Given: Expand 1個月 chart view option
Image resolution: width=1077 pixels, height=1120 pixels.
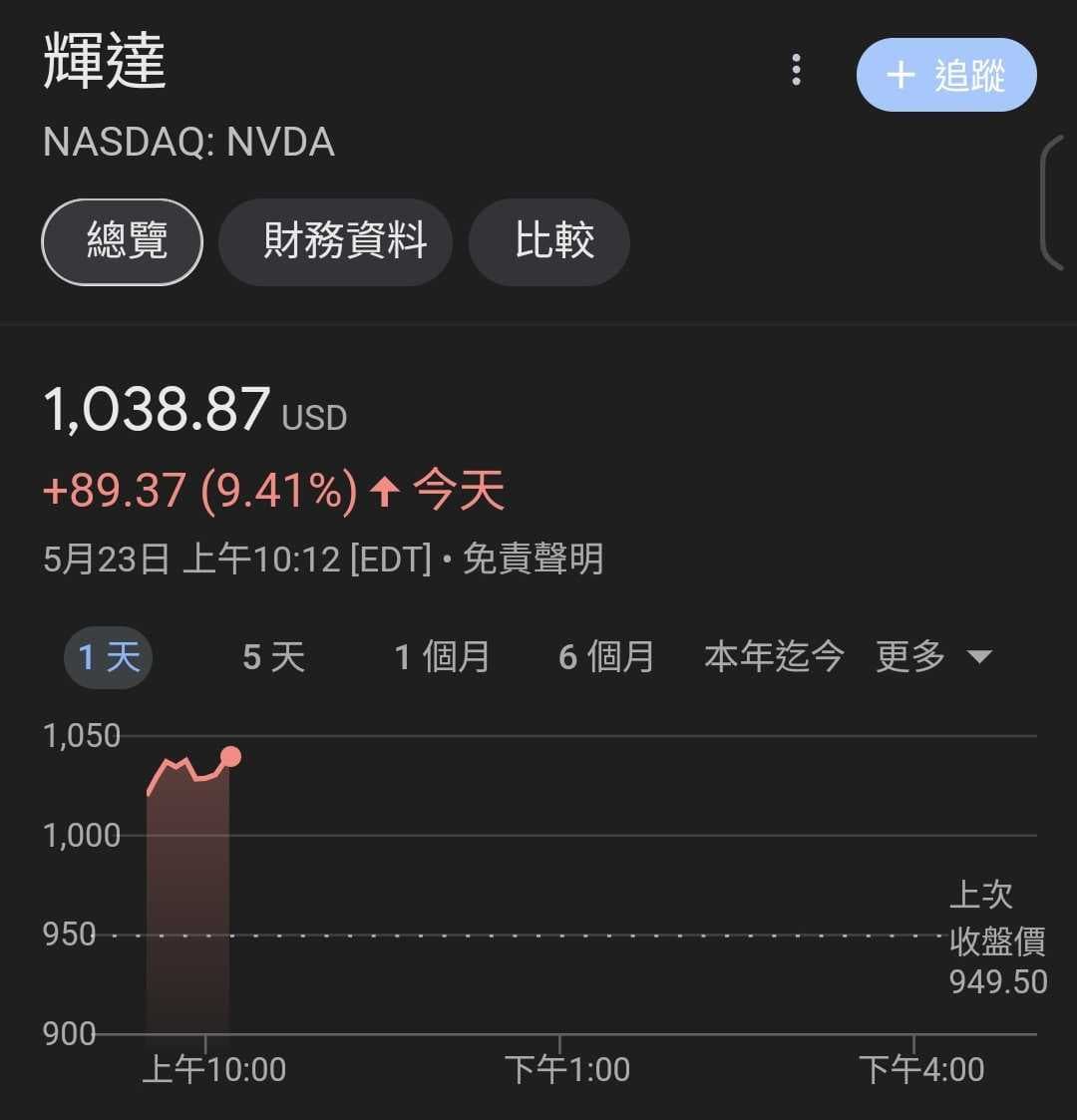Looking at the screenshot, I should click(x=442, y=656).
